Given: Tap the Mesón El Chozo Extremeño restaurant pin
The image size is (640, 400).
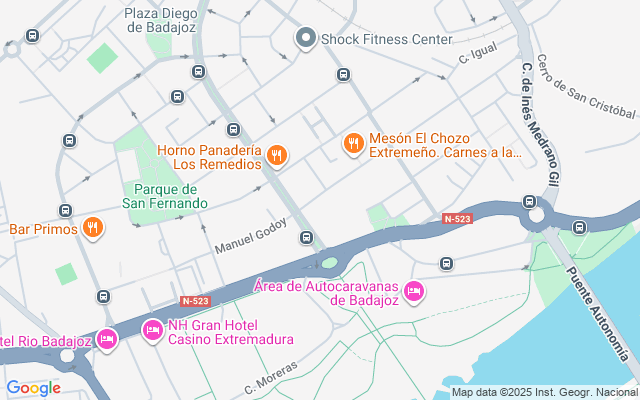Looking at the screenshot, I should (353, 145).
